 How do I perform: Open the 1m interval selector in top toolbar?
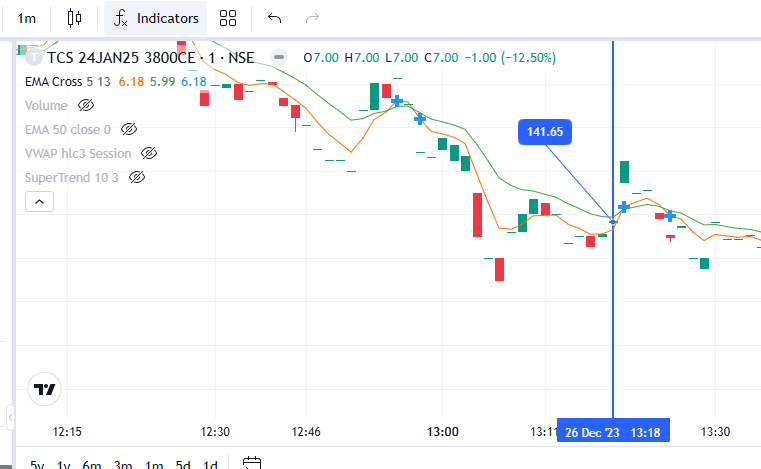(27, 18)
